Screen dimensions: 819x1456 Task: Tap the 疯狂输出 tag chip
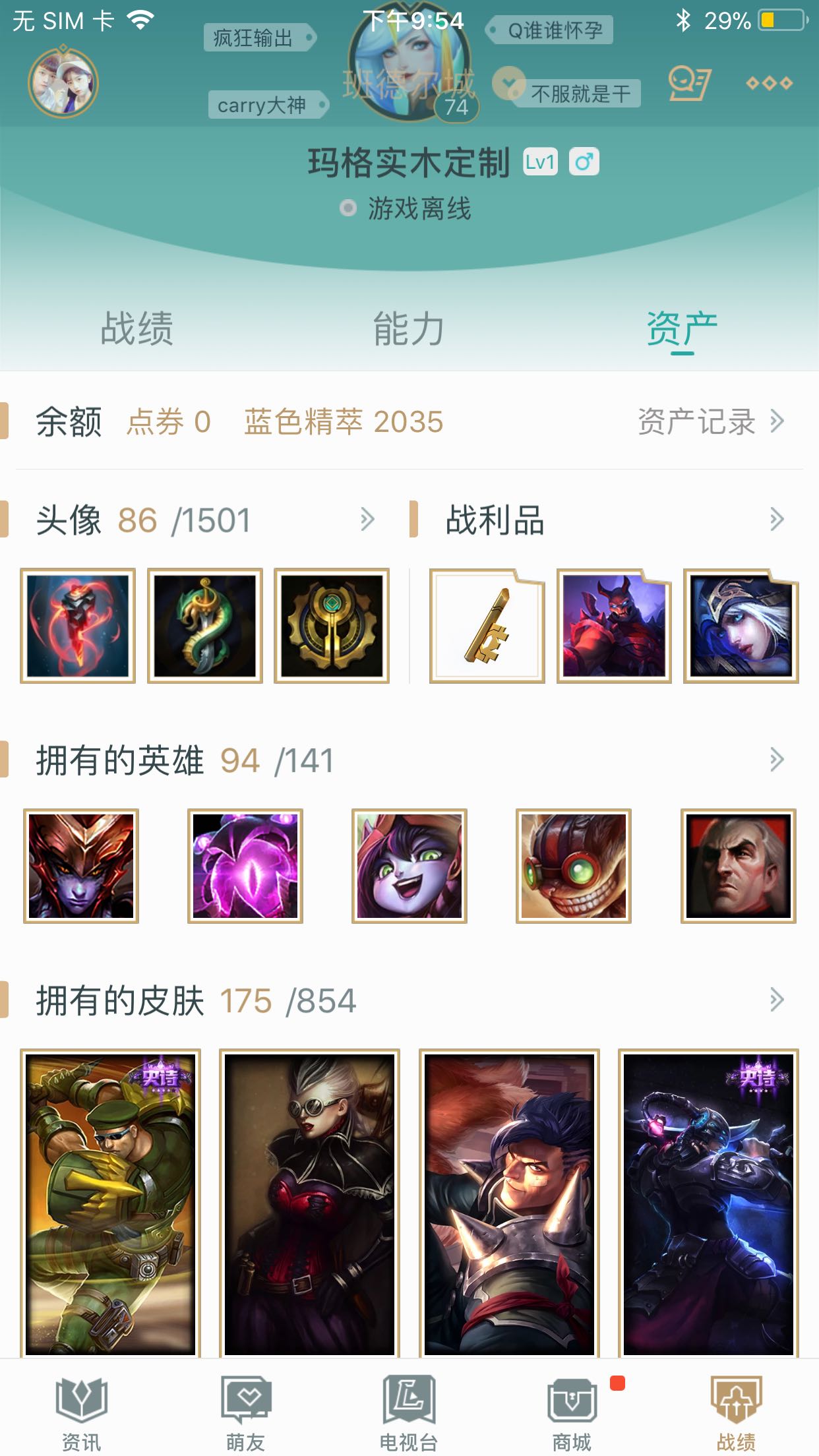coord(258,38)
